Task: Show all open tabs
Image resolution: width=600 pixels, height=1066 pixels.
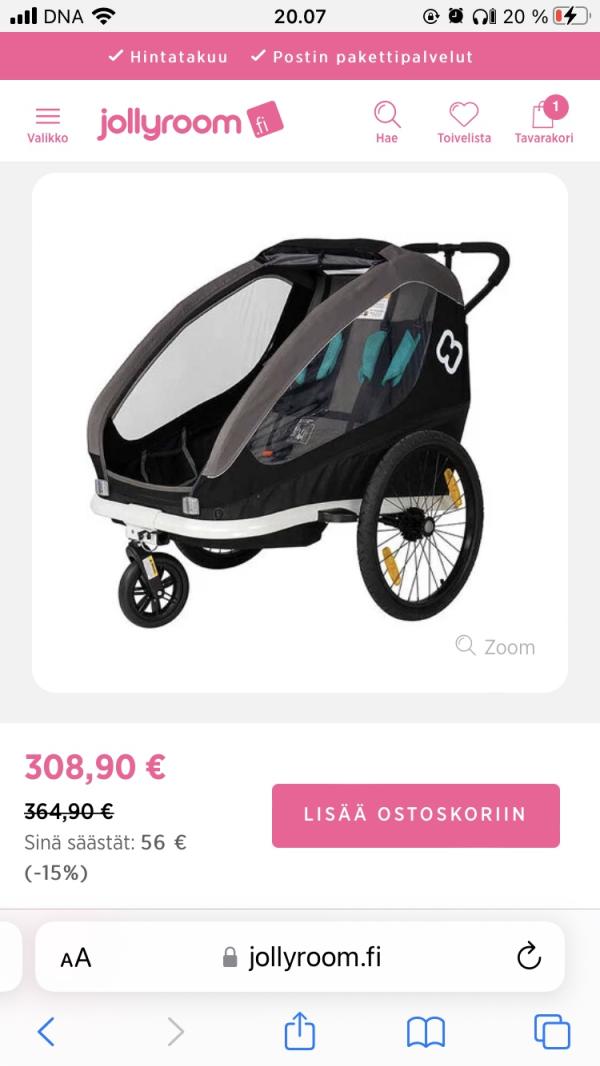Action: (552, 1031)
